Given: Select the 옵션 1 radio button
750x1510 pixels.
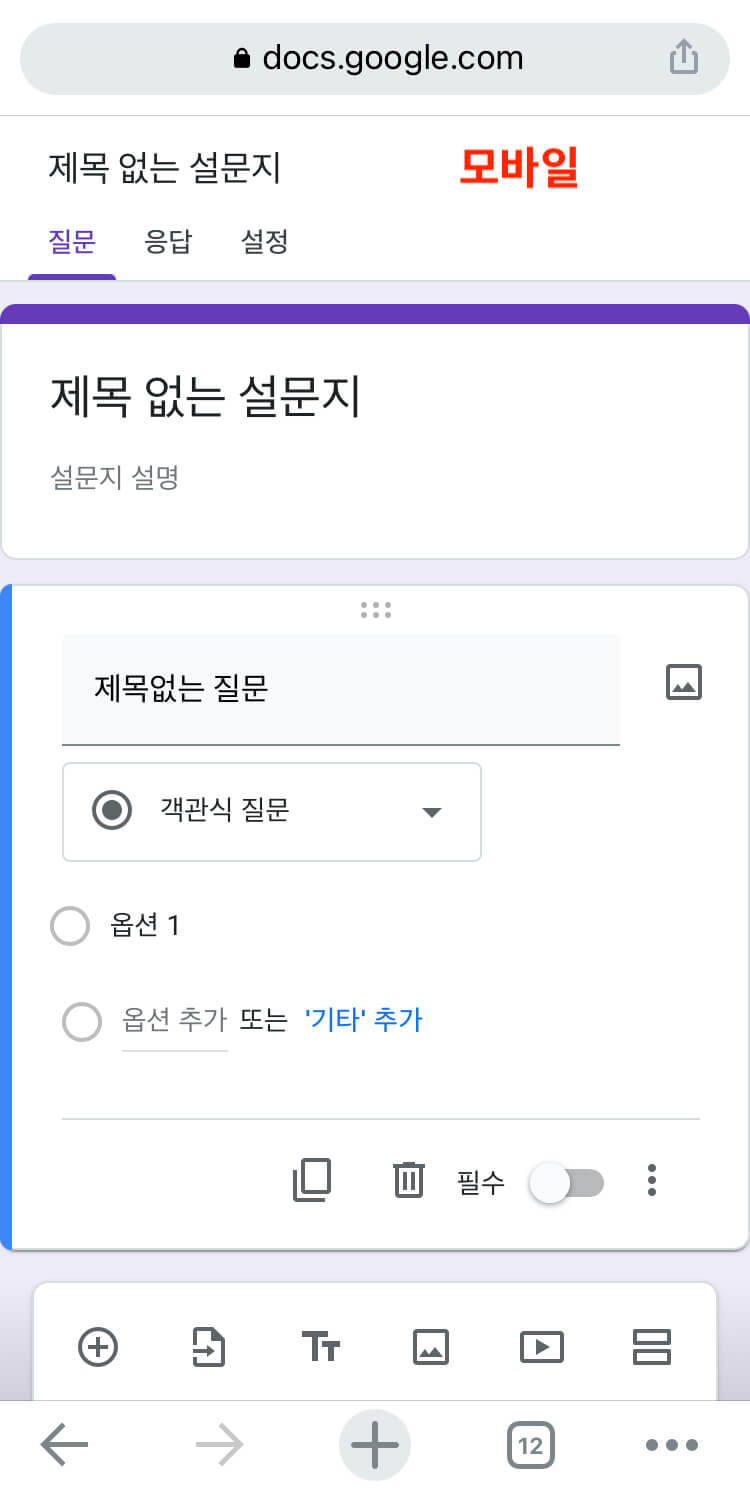Looking at the screenshot, I should (70, 926).
